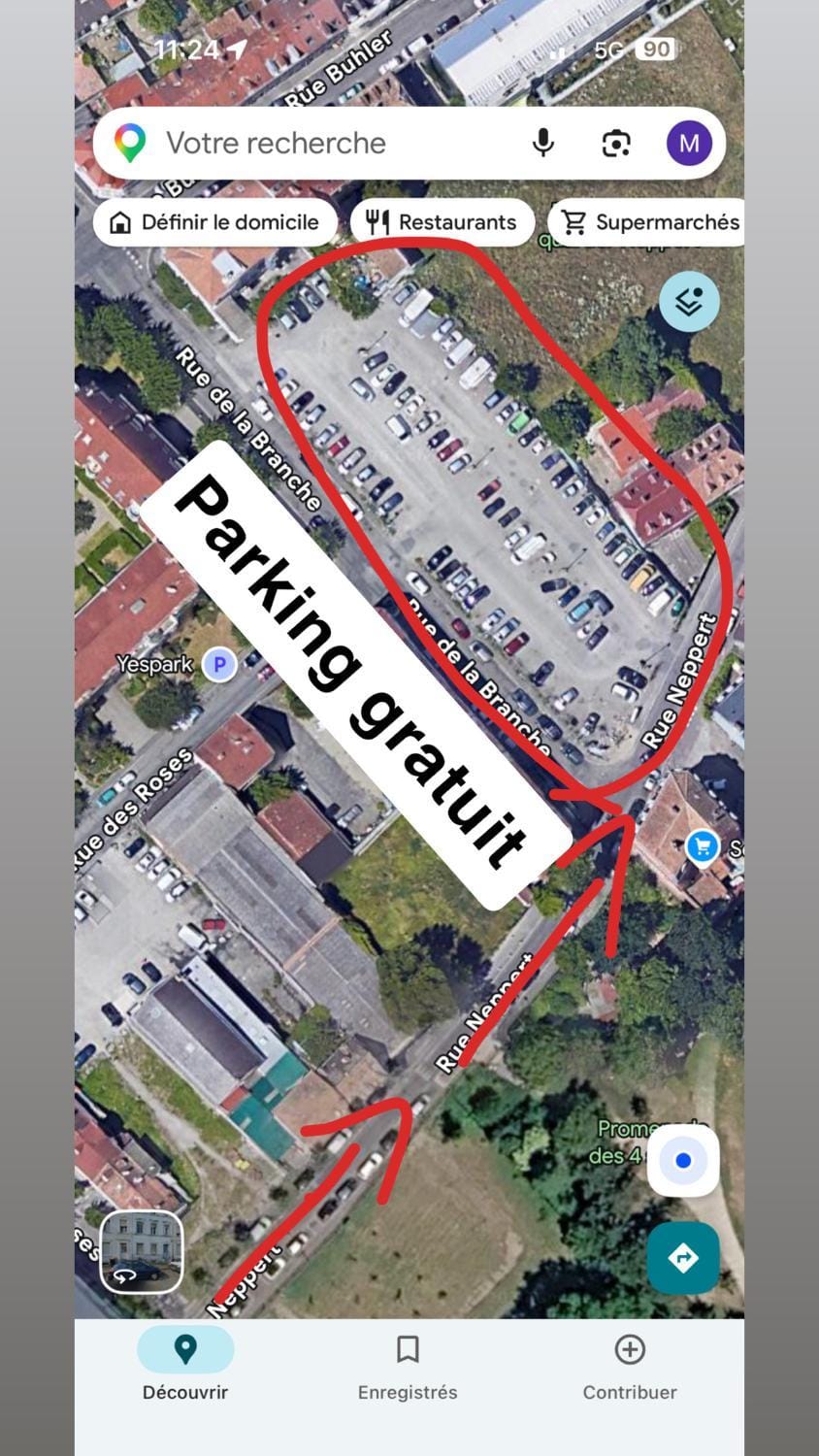Filter the map by Restaurants

tap(442, 222)
